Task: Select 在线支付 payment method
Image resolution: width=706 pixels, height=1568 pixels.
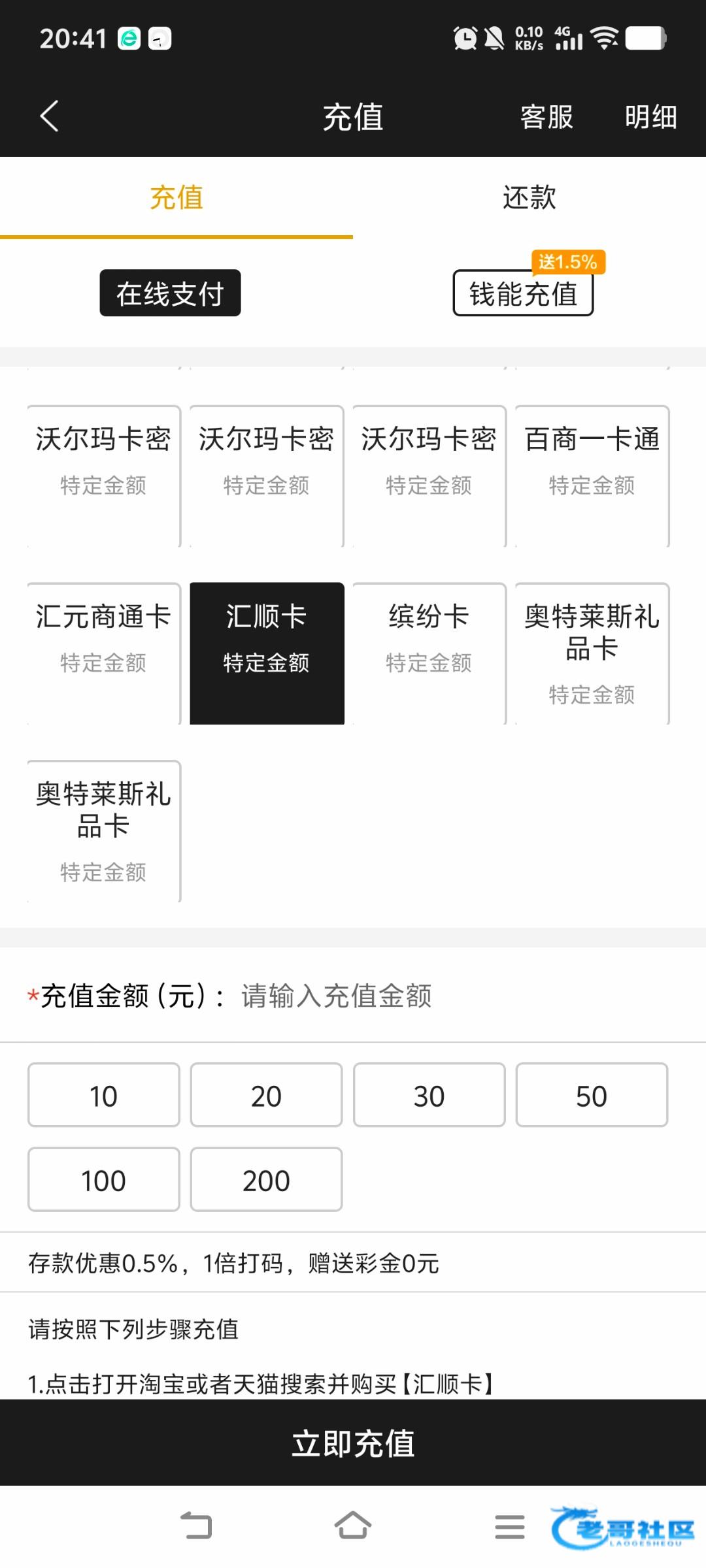Action: pyautogui.click(x=170, y=293)
